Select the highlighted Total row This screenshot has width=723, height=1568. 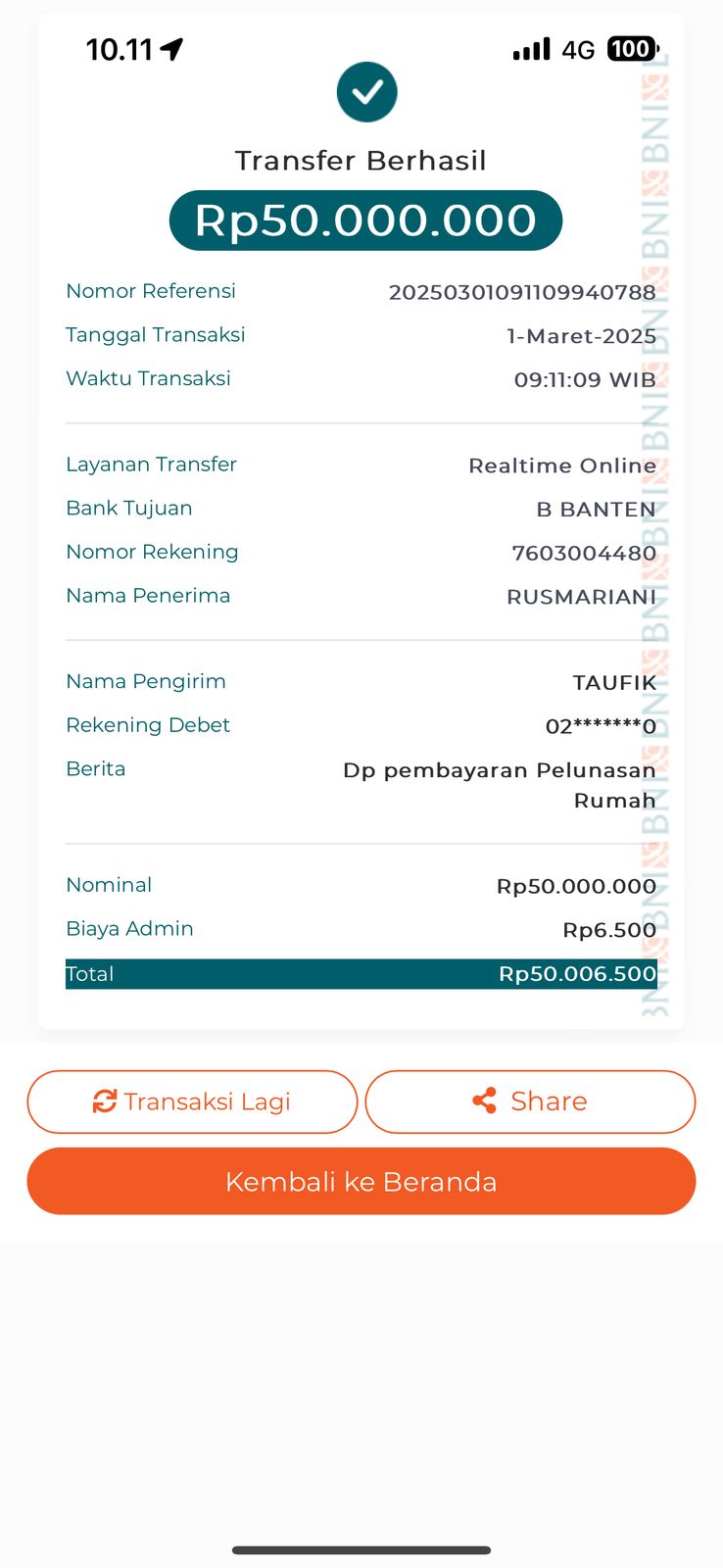(x=361, y=973)
